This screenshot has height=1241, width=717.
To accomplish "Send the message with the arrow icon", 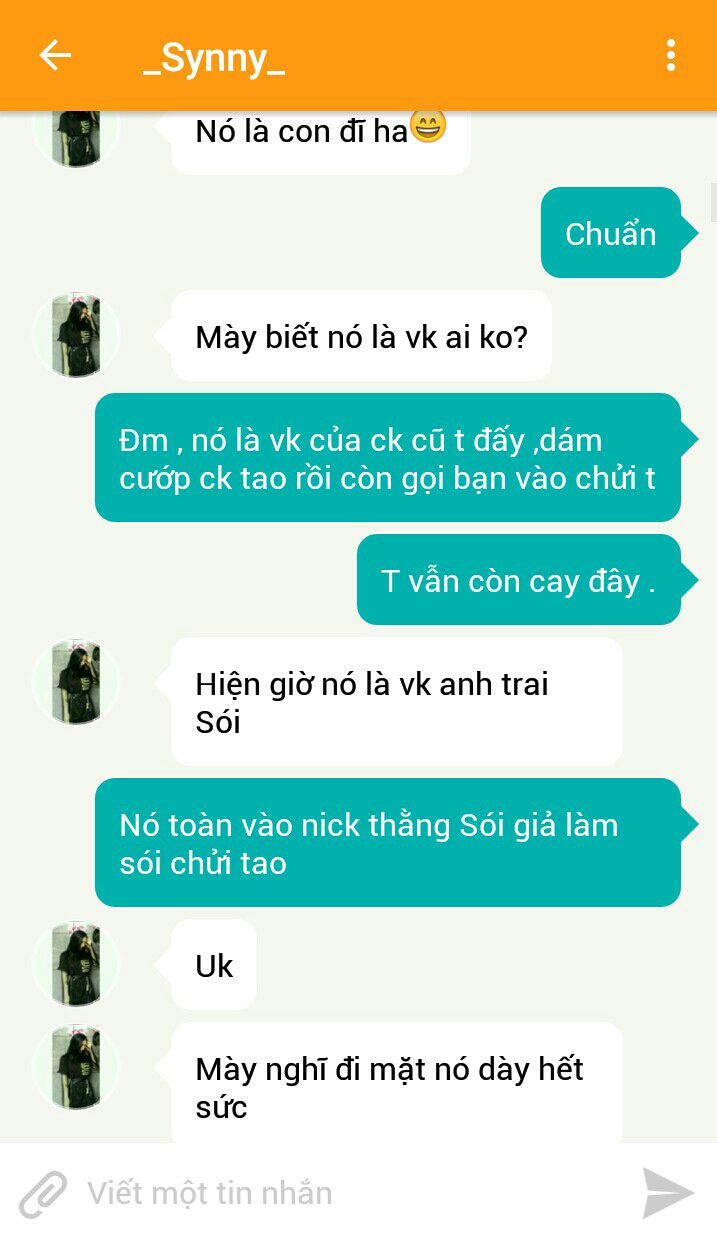I will (667, 1193).
